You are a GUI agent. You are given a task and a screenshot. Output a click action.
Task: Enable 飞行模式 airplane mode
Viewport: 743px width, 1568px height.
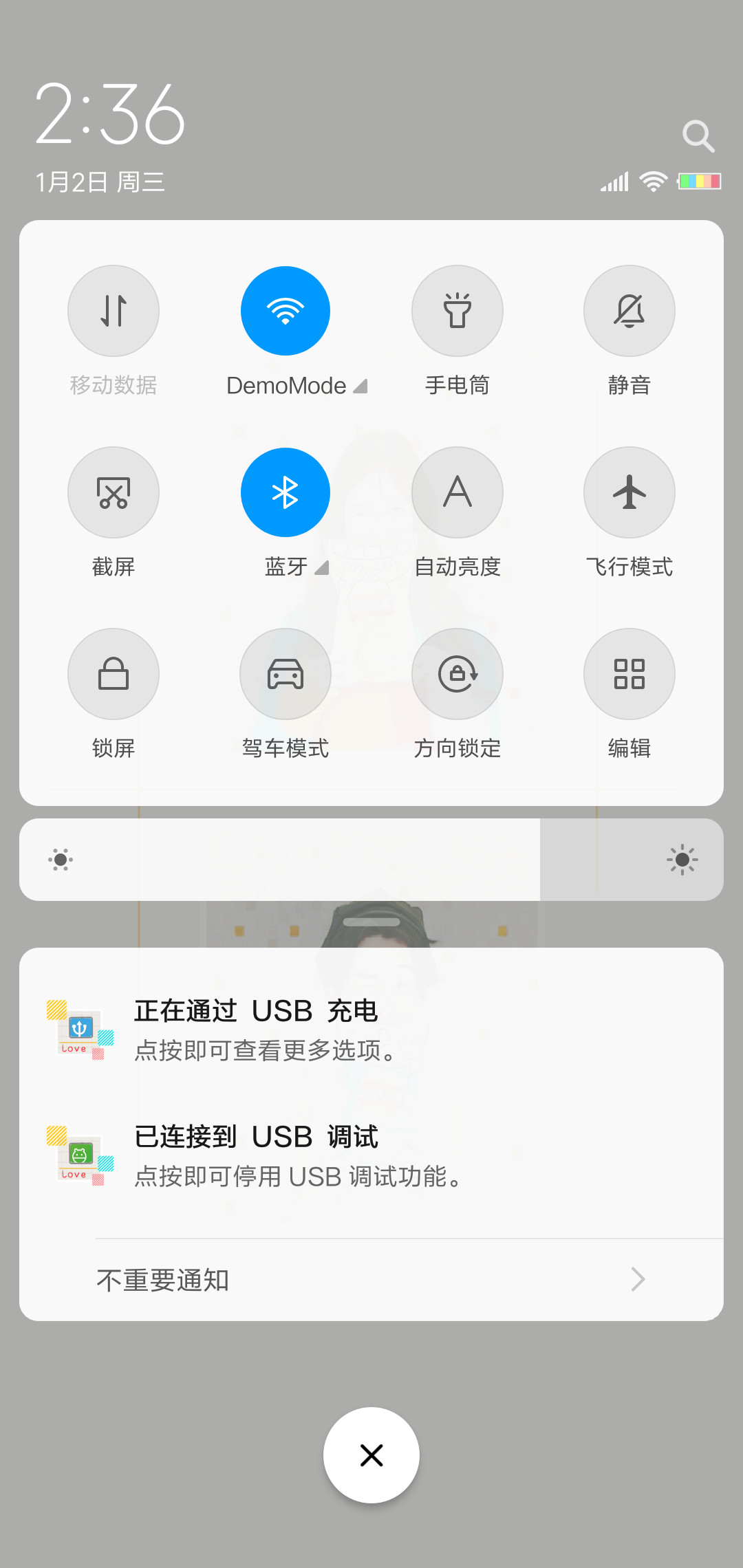tap(629, 492)
